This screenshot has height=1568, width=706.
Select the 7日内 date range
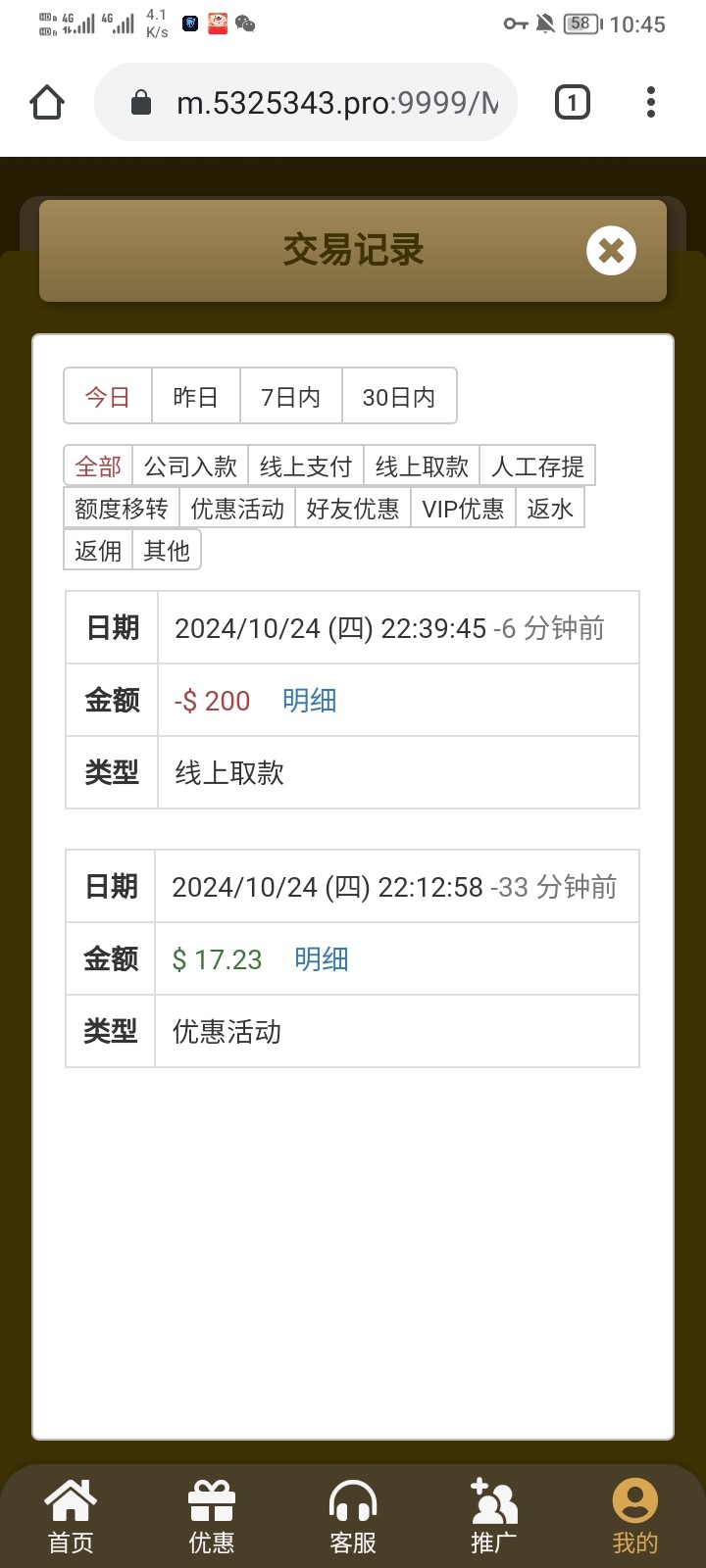click(290, 397)
